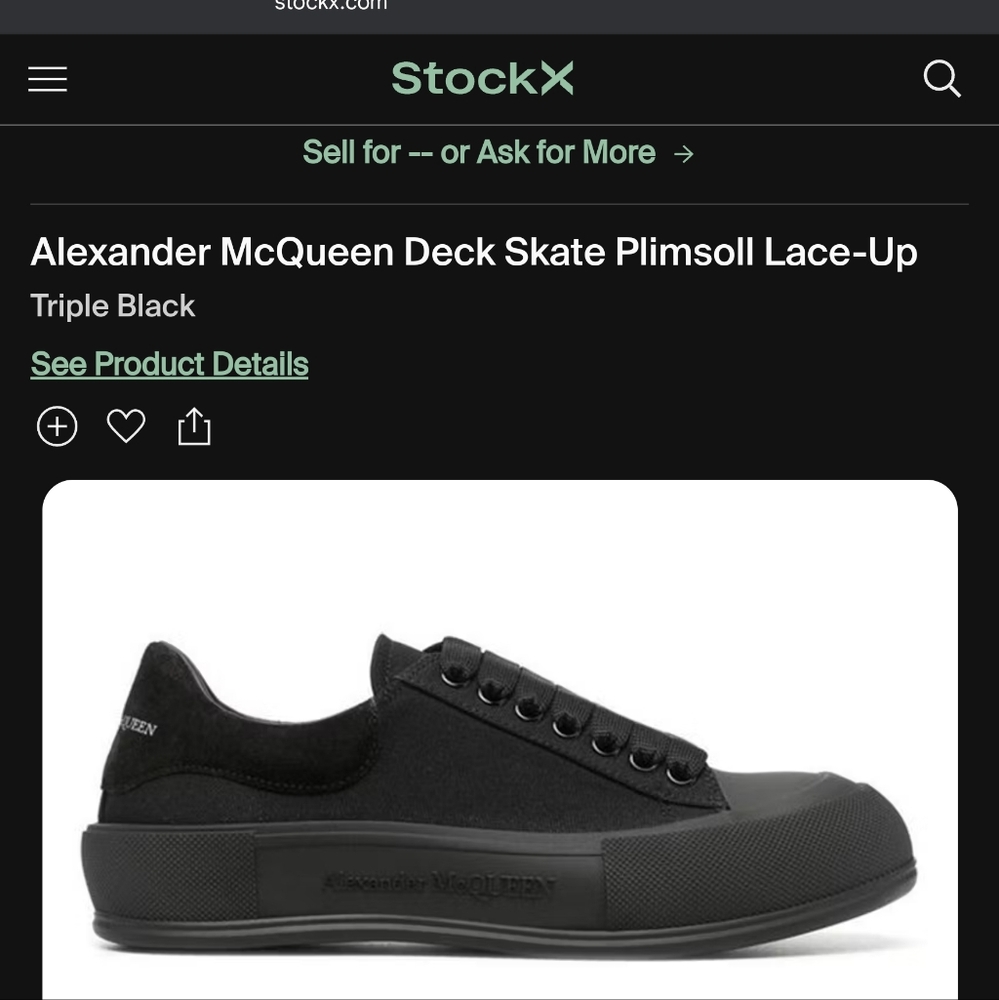Toggle the heart to favorite the sneaker
The width and height of the screenshot is (999, 1000).
[125, 425]
